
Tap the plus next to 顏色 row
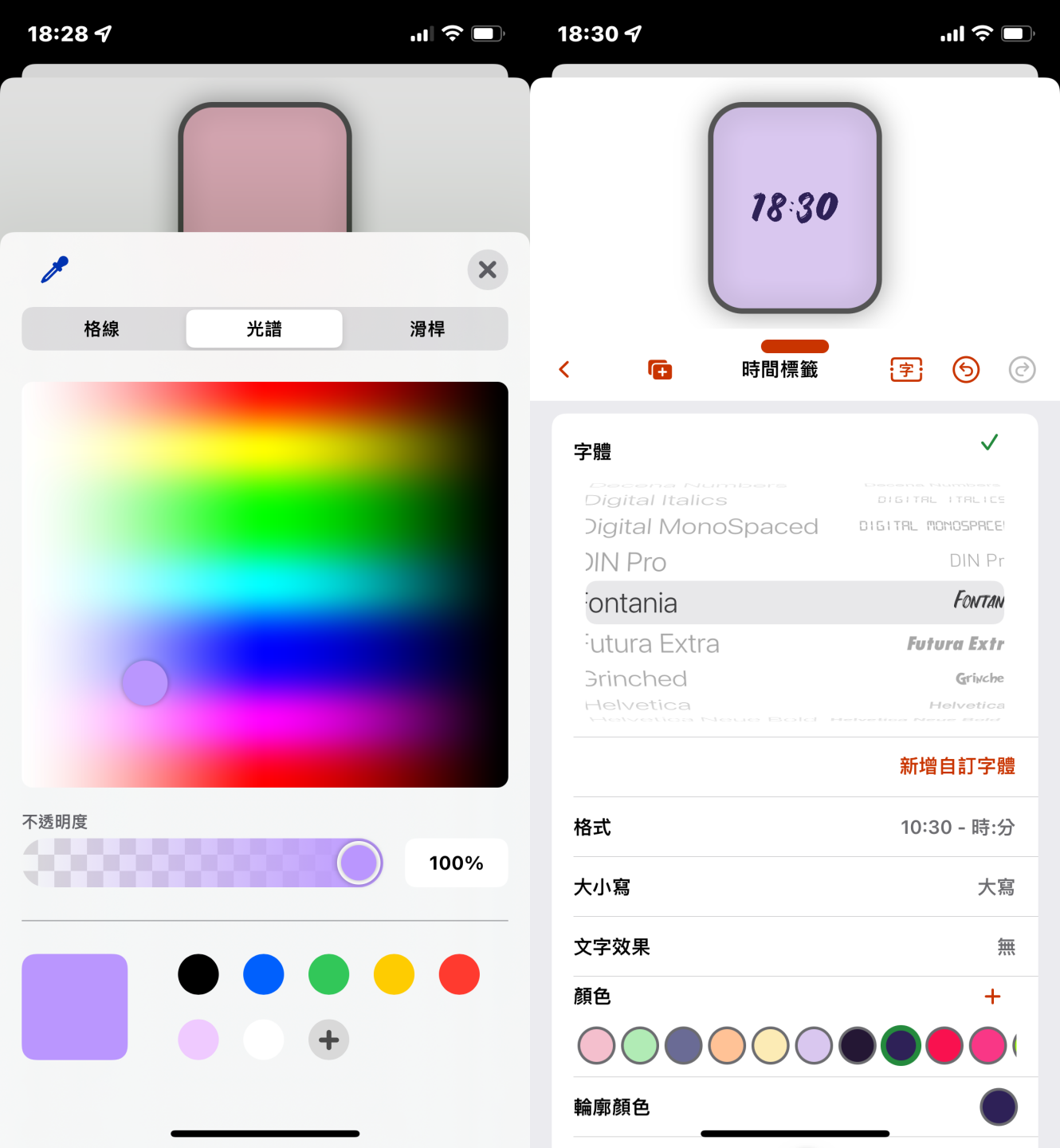[993, 997]
